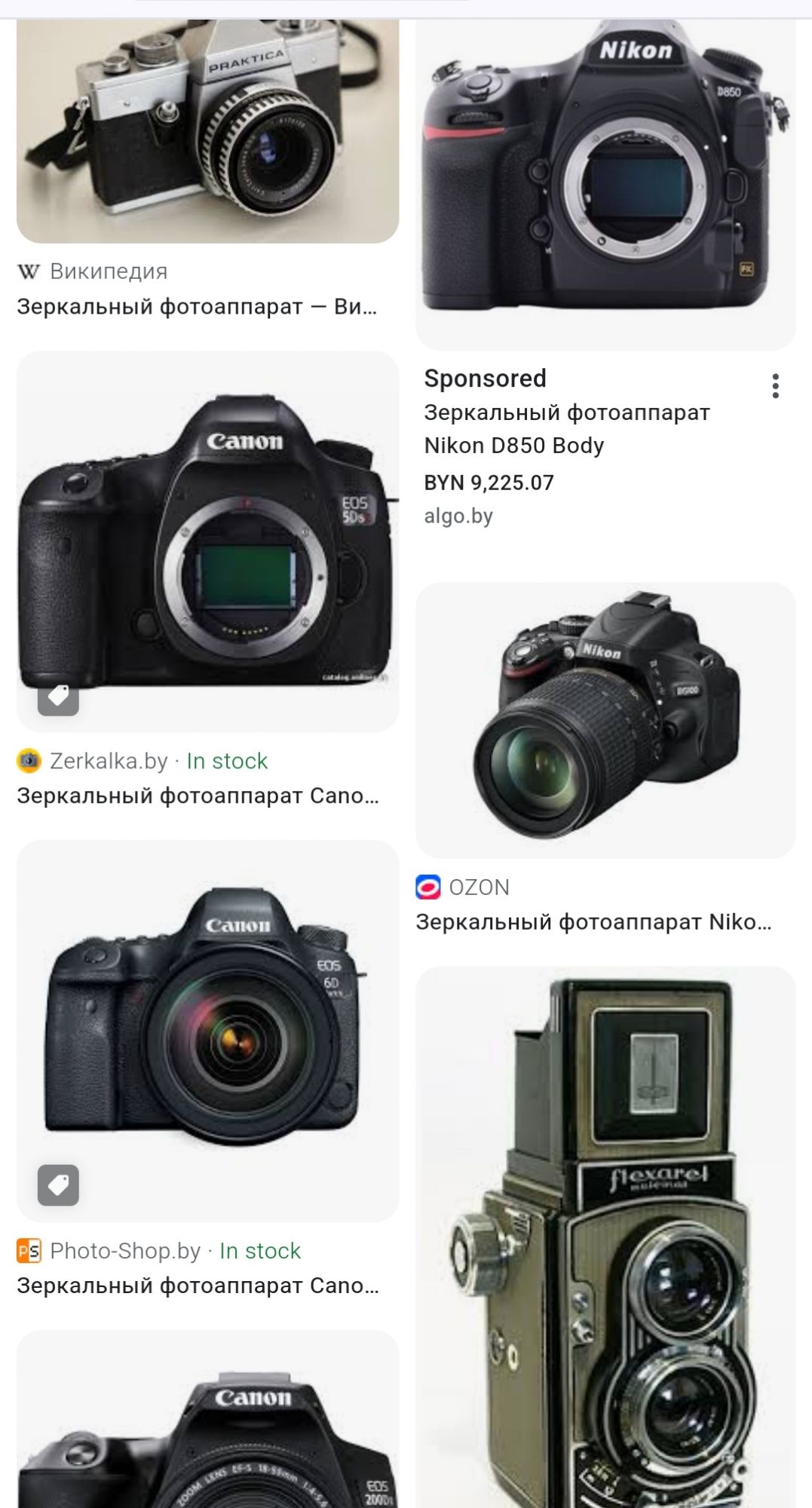Open overflow menu on the Sponsored result
Image resolution: width=812 pixels, height=1508 pixels.
point(775,386)
